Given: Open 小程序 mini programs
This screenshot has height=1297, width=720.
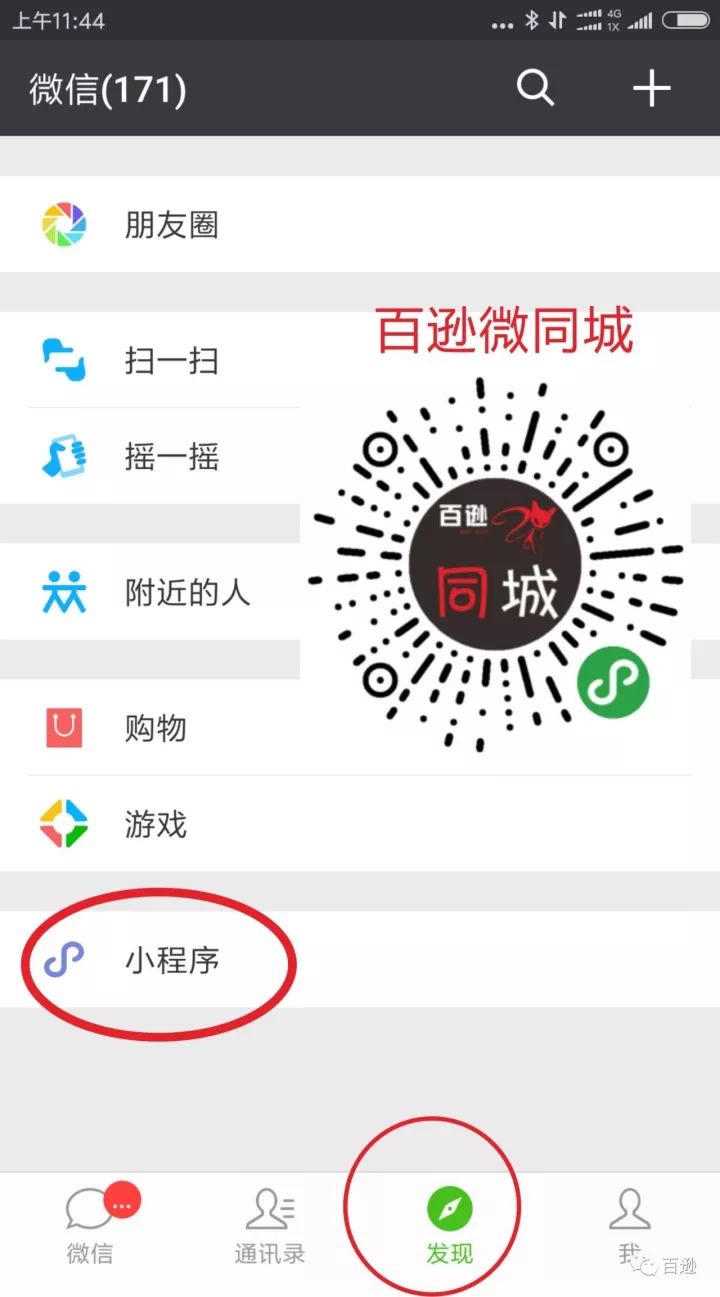Looking at the screenshot, I should [360, 960].
